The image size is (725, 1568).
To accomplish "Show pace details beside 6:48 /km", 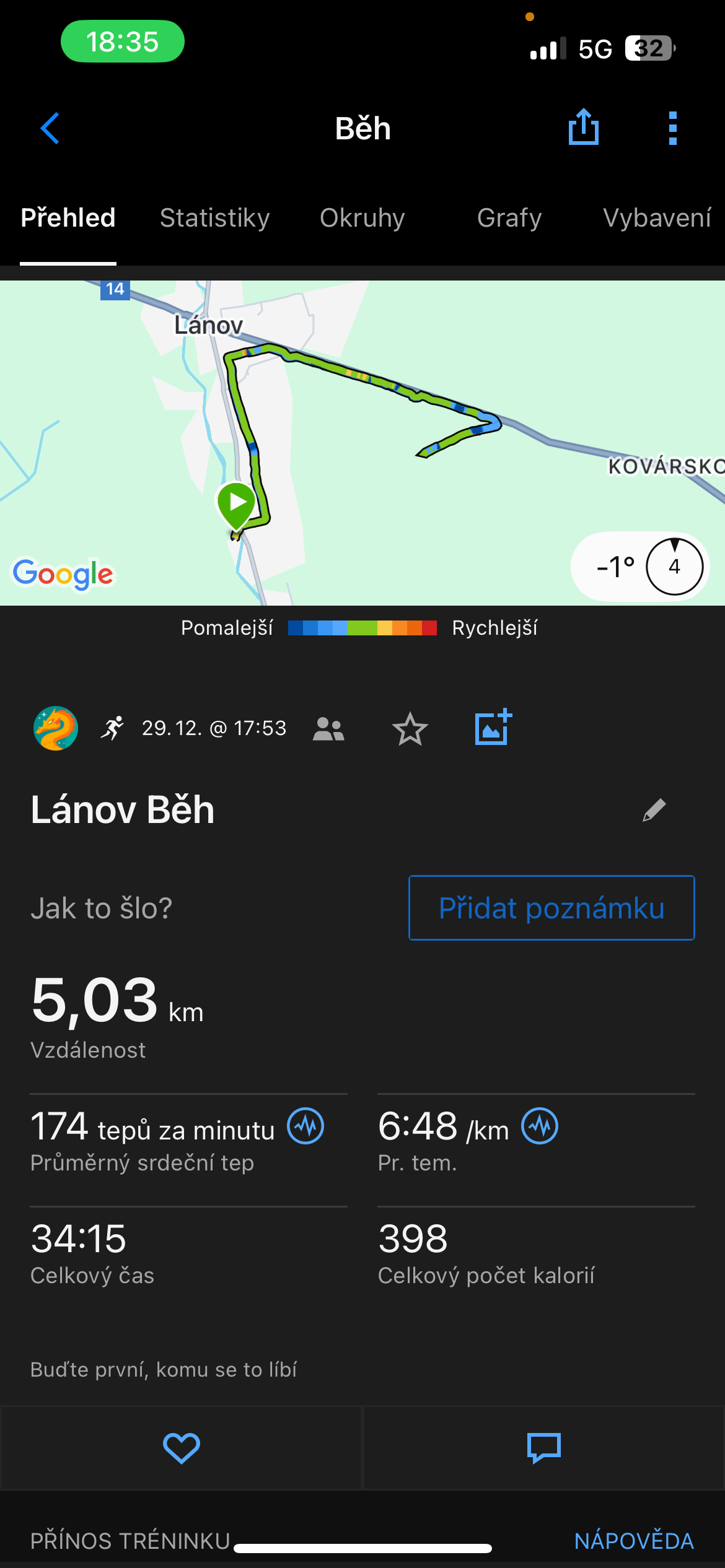I will [540, 1126].
